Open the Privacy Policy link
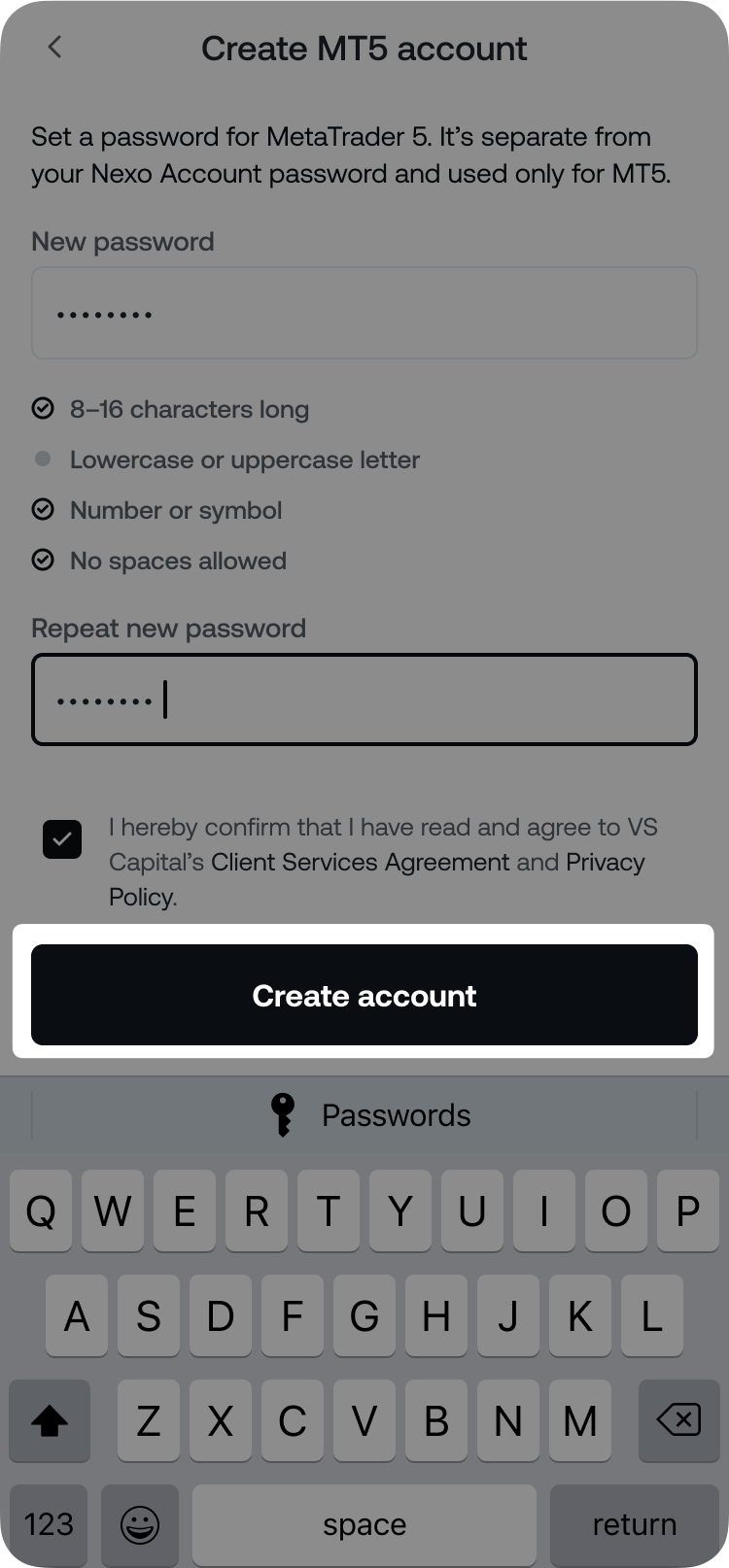 (x=605, y=863)
